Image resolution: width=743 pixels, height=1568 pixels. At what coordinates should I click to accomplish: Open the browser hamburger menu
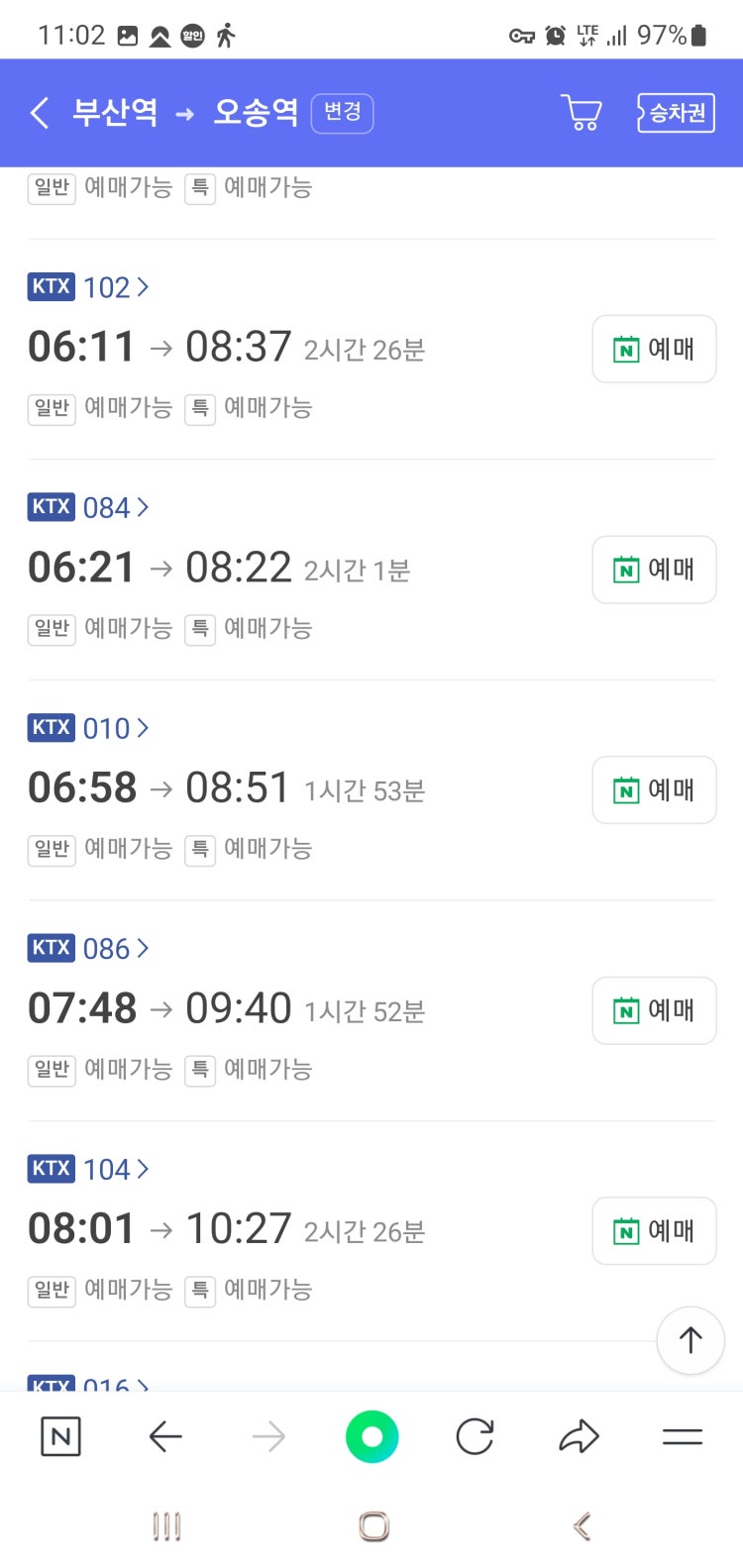[x=682, y=1436]
